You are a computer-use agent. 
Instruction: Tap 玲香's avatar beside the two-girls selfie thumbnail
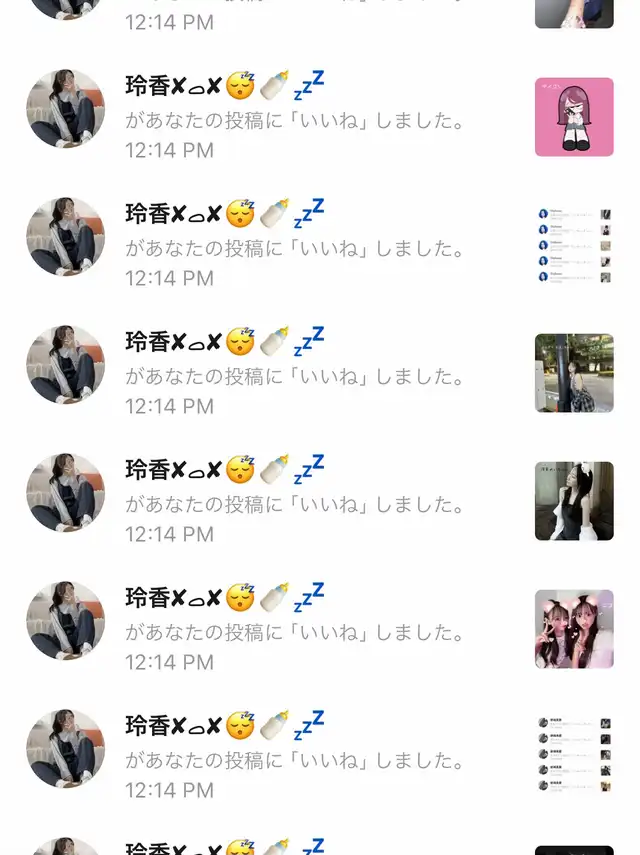coord(65,621)
